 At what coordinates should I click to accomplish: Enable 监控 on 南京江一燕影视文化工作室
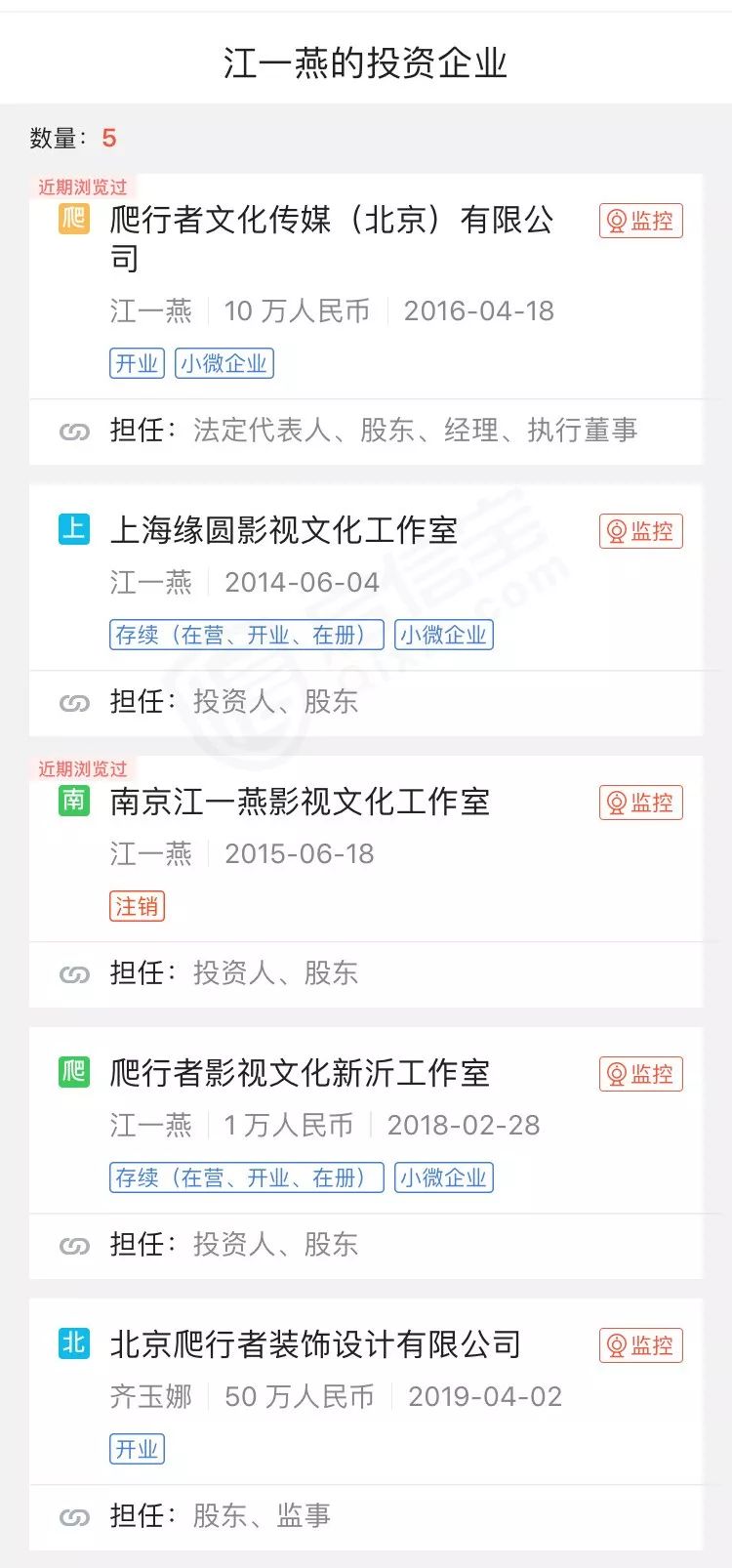pyautogui.click(x=640, y=803)
